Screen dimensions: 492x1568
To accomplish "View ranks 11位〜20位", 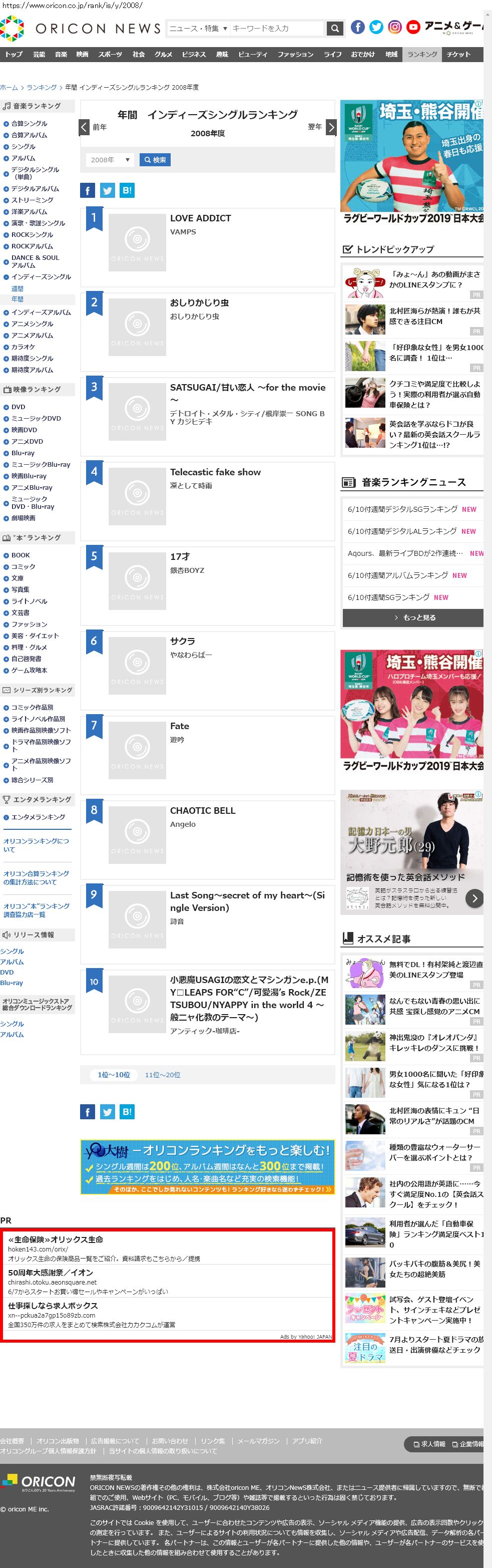I will point(162,1074).
